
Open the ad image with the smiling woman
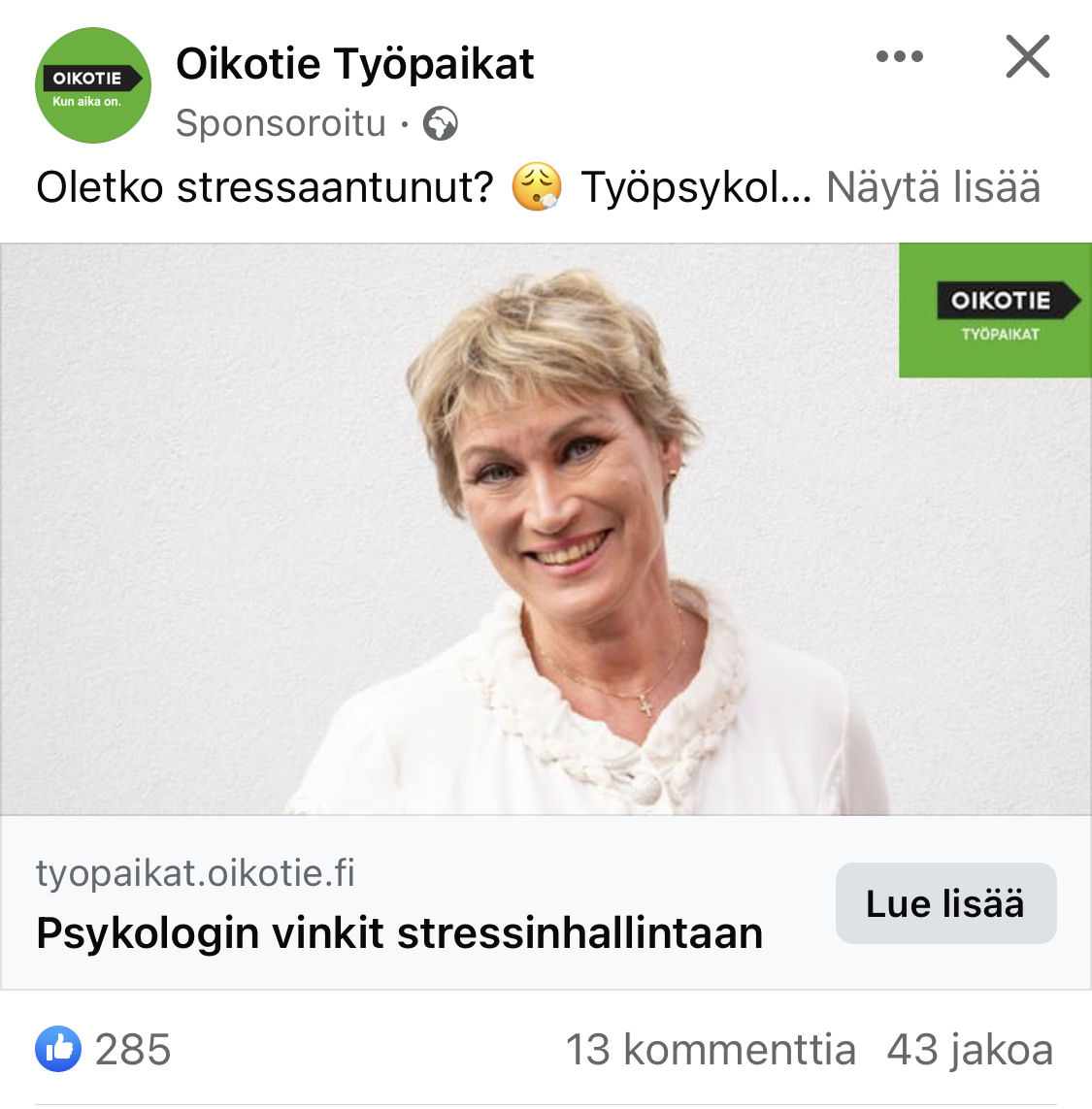click(544, 529)
